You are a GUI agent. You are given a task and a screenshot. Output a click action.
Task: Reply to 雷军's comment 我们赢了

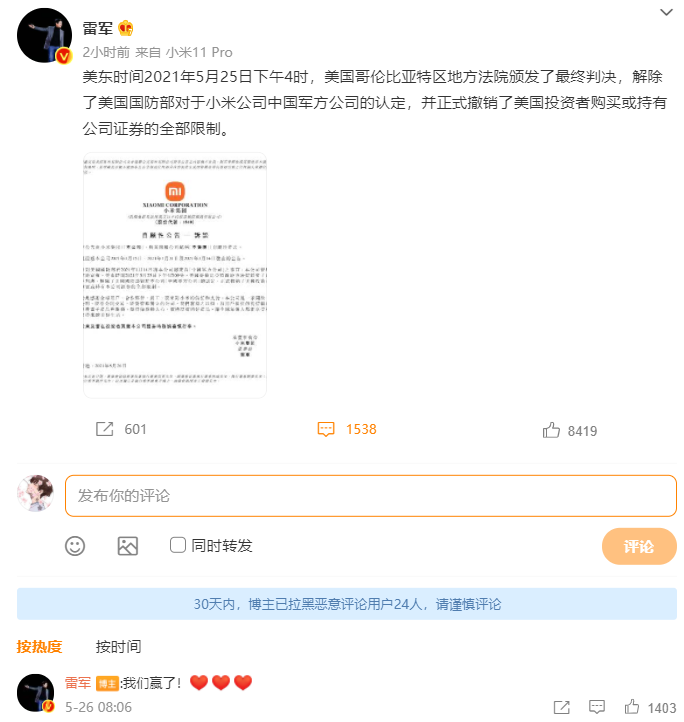(x=596, y=707)
